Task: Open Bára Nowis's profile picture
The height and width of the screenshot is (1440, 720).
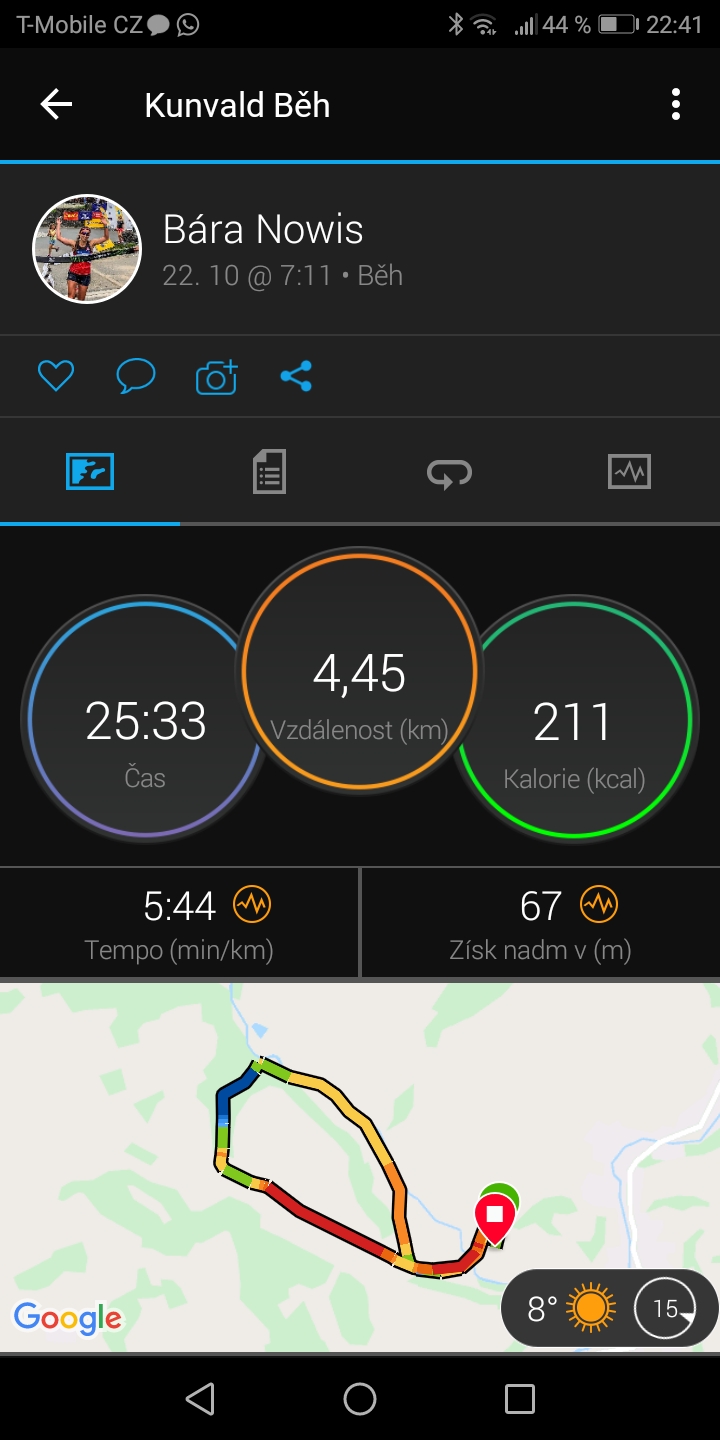Action: (87, 248)
